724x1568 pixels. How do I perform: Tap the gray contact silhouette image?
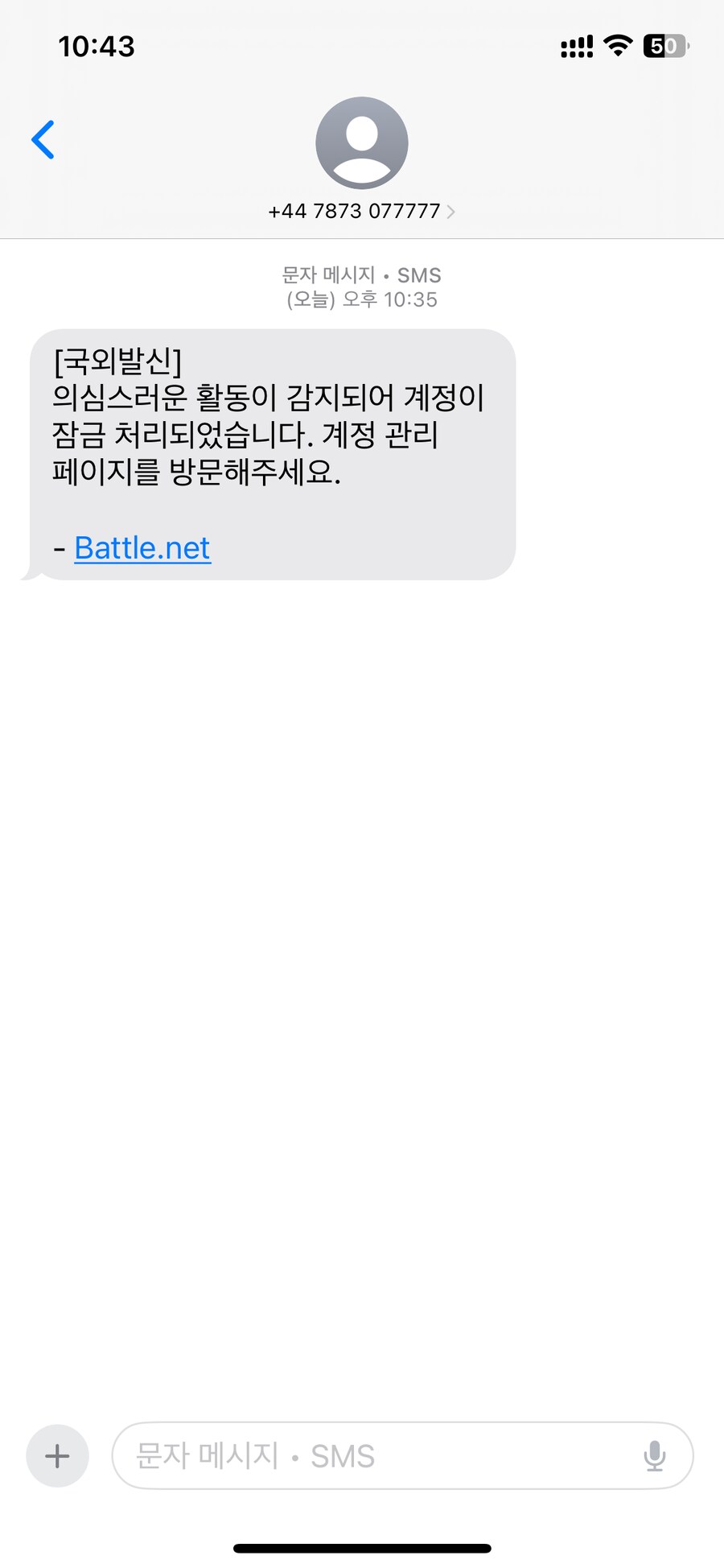(362, 142)
